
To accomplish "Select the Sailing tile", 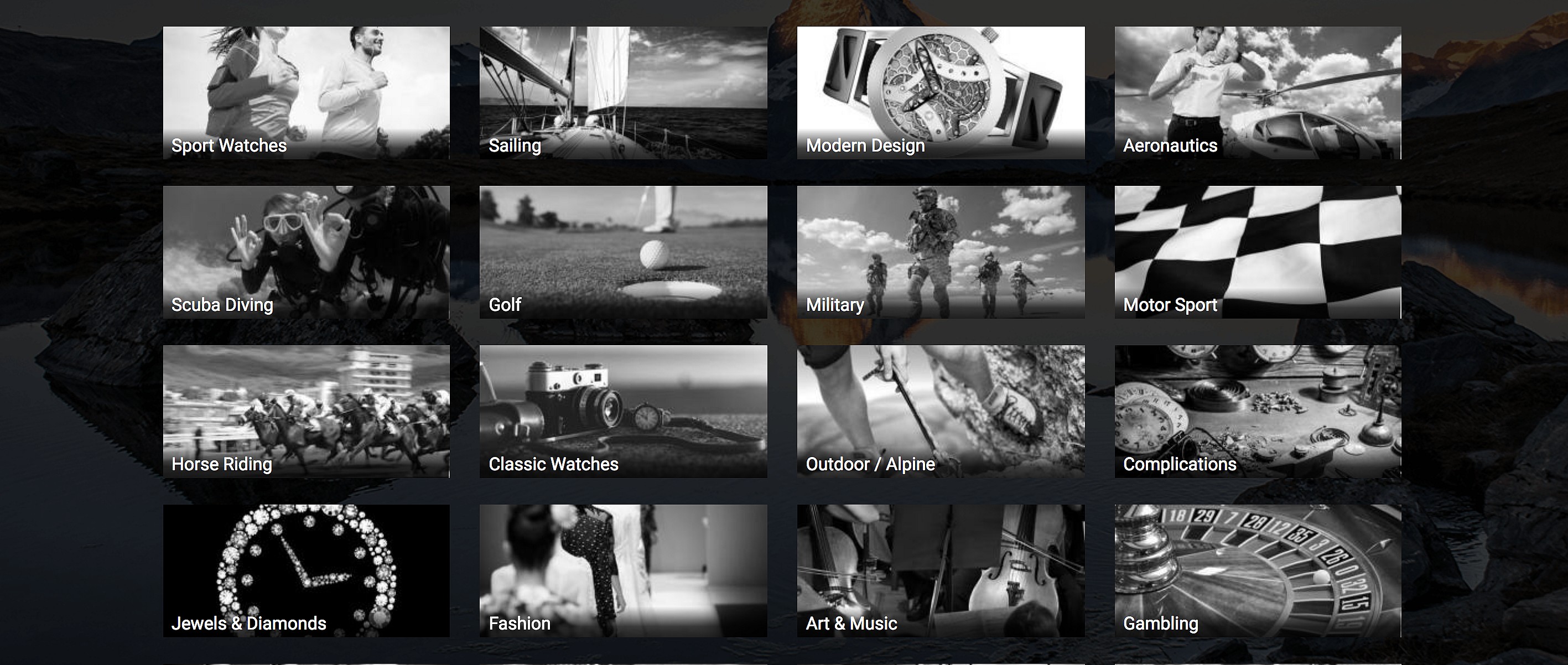I will (x=624, y=93).
